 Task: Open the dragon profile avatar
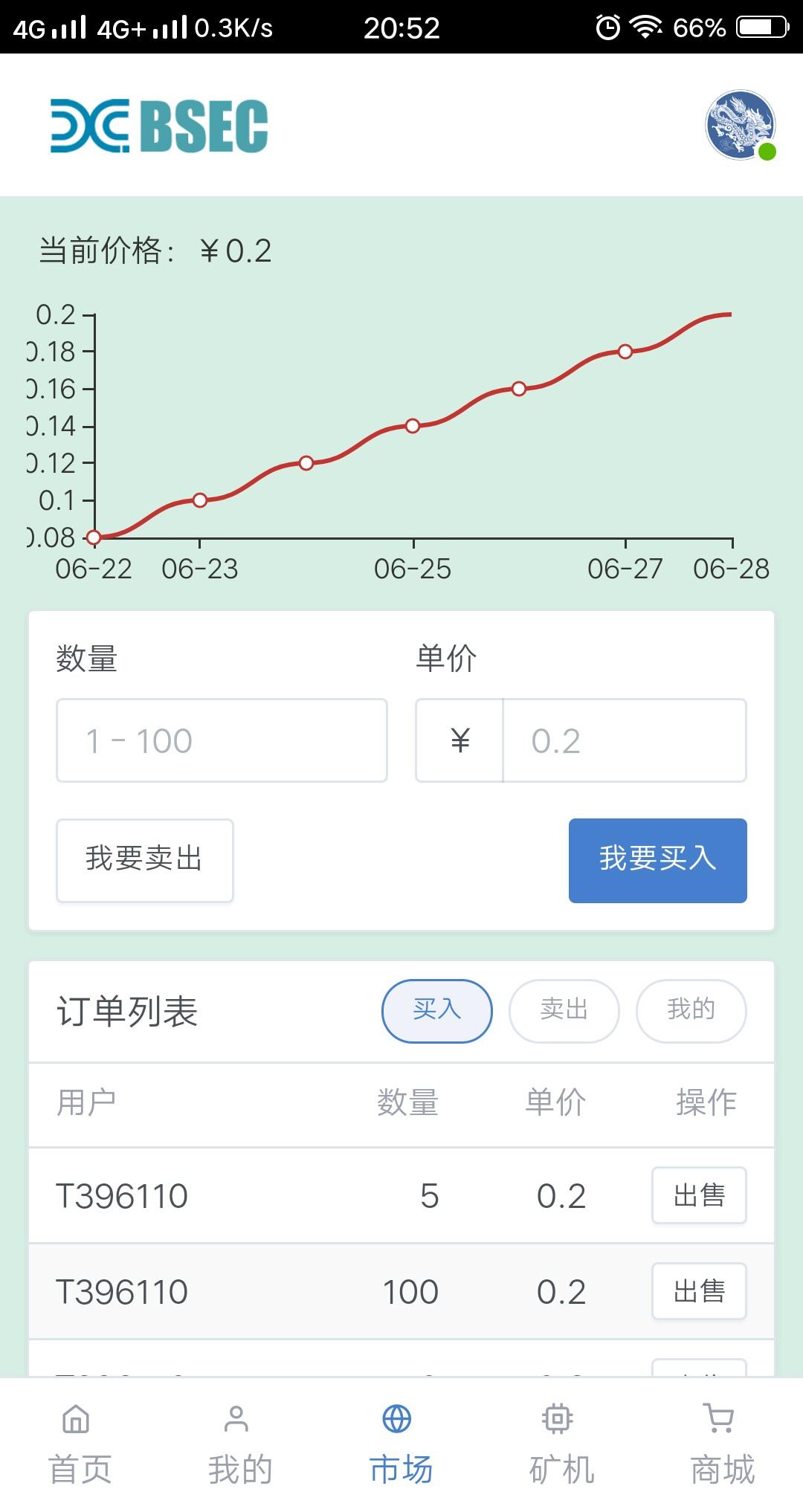tap(740, 125)
